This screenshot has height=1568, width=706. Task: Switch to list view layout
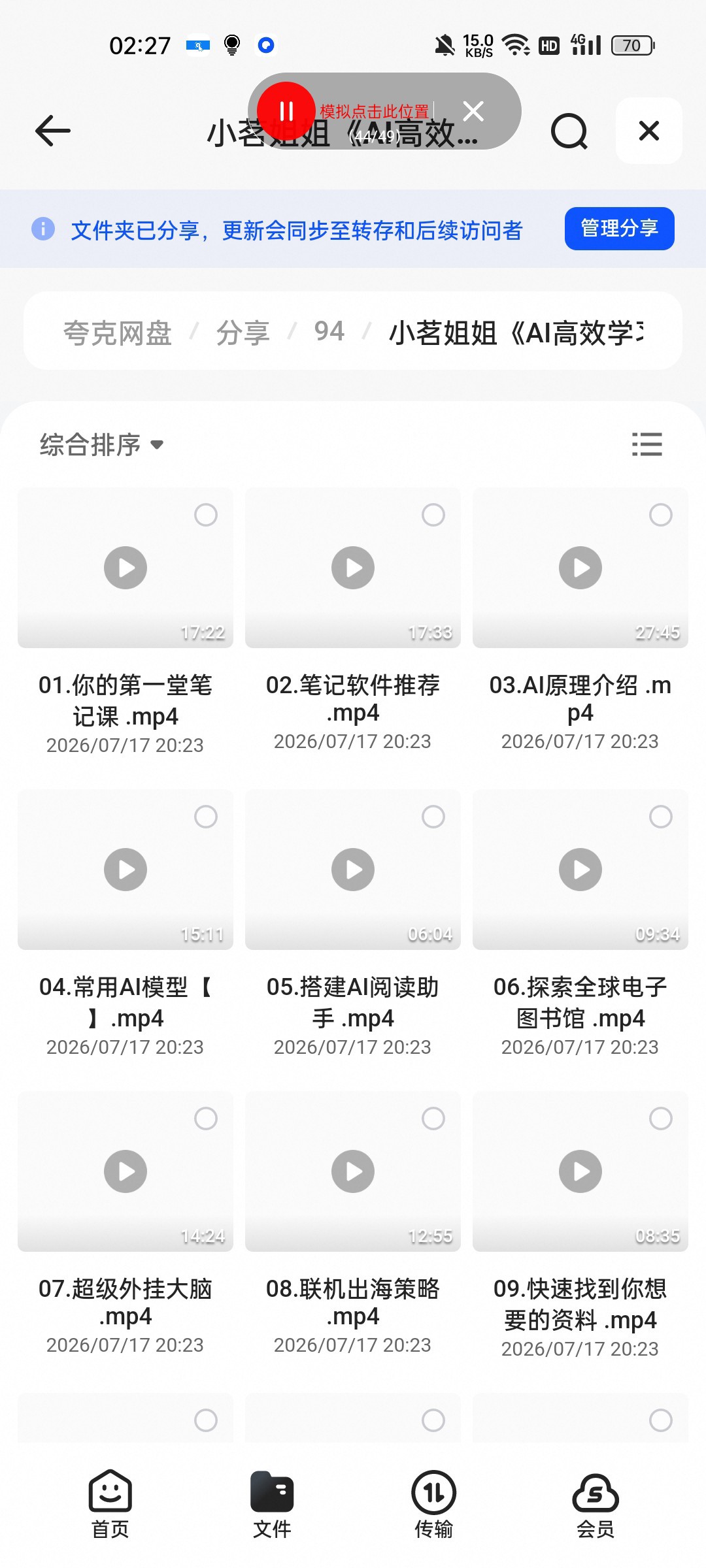coord(647,444)
